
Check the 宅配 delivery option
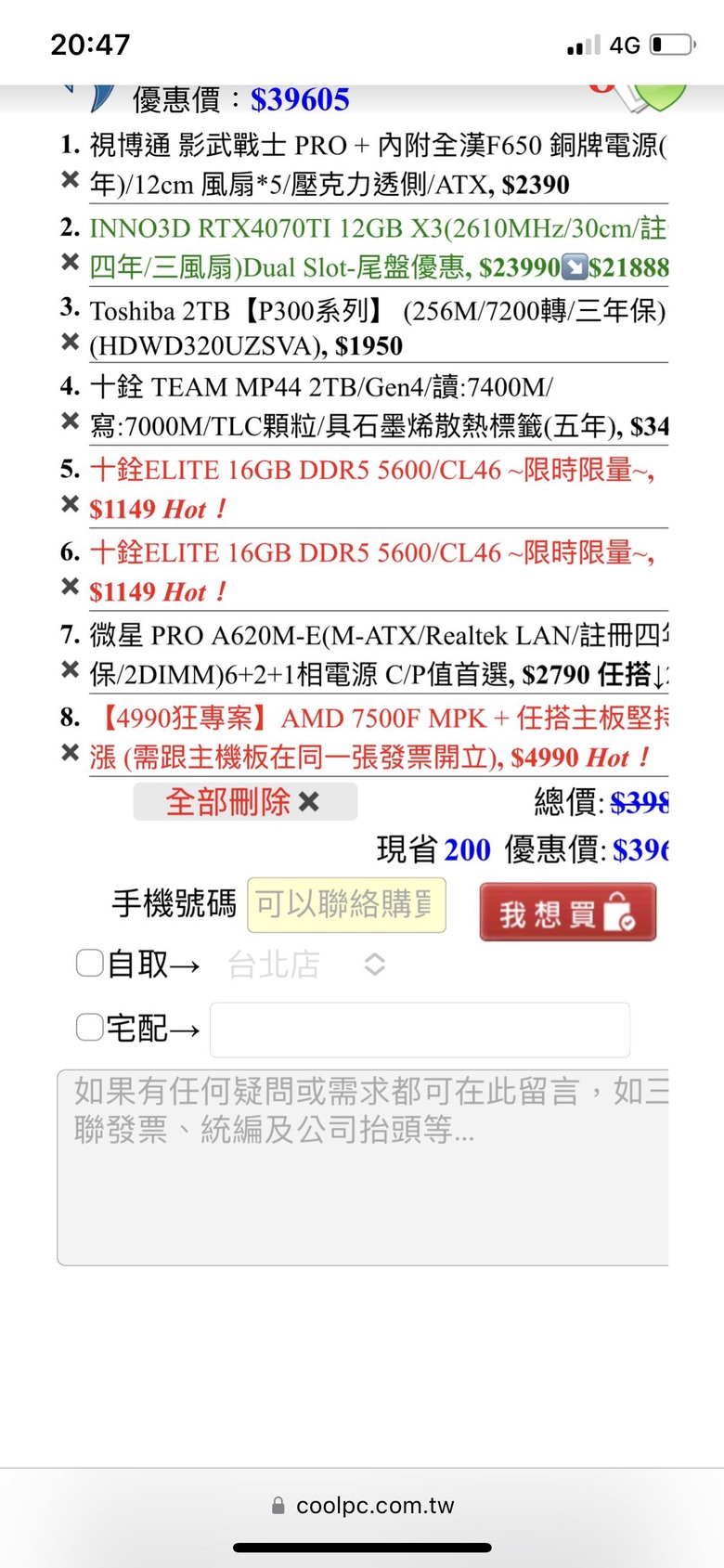click(89, 1027)
